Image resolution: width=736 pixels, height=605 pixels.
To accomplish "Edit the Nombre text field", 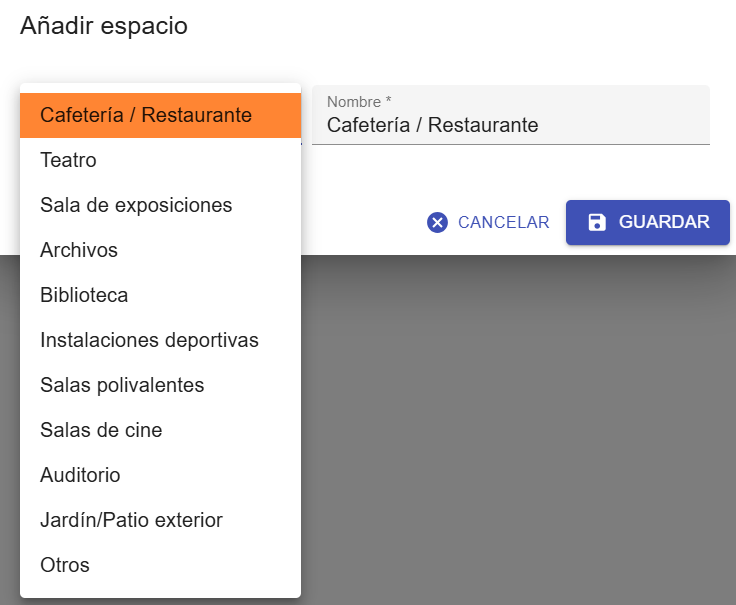I will point(511,115).
